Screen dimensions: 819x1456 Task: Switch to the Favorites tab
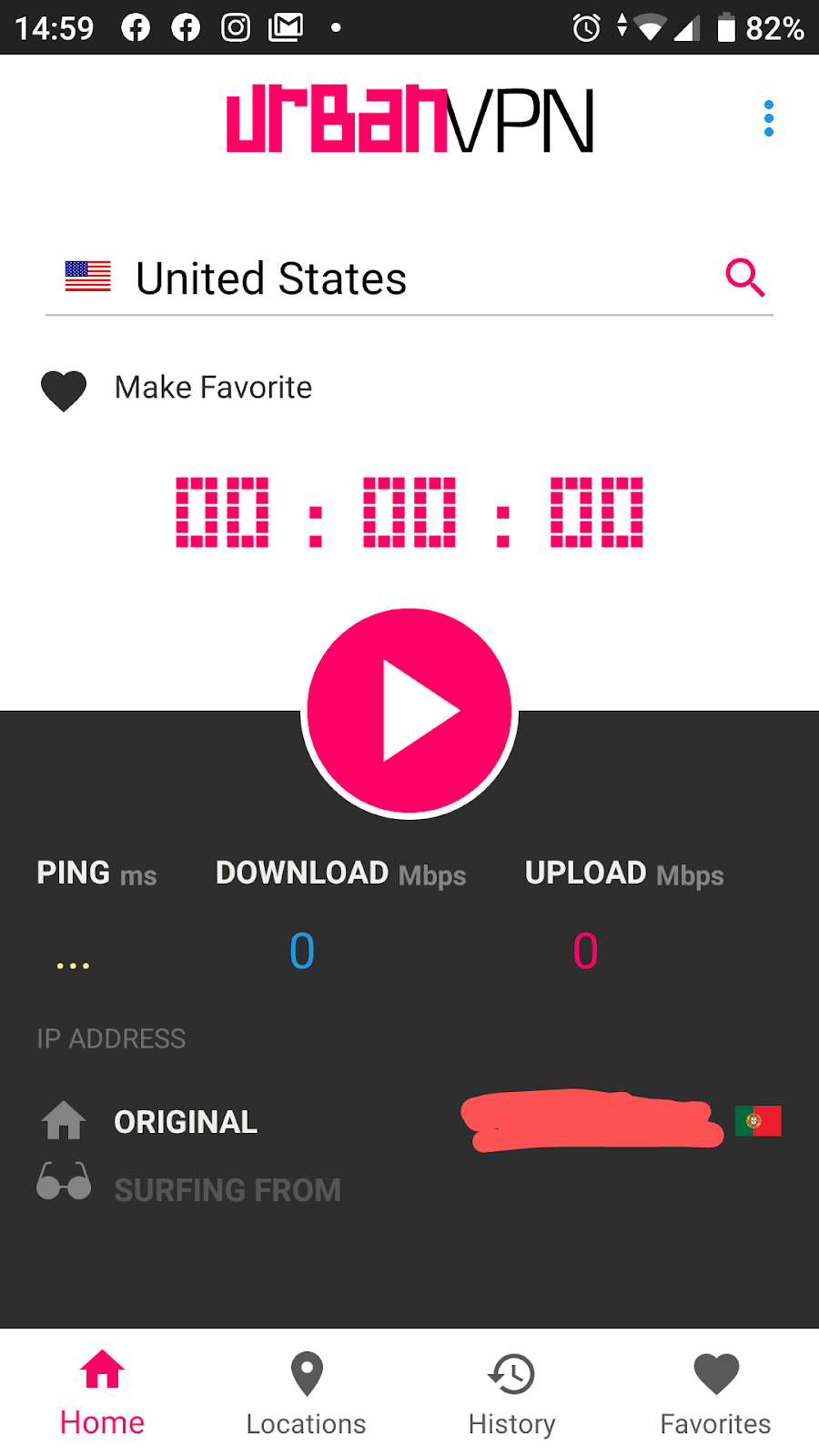[716, 1393]
